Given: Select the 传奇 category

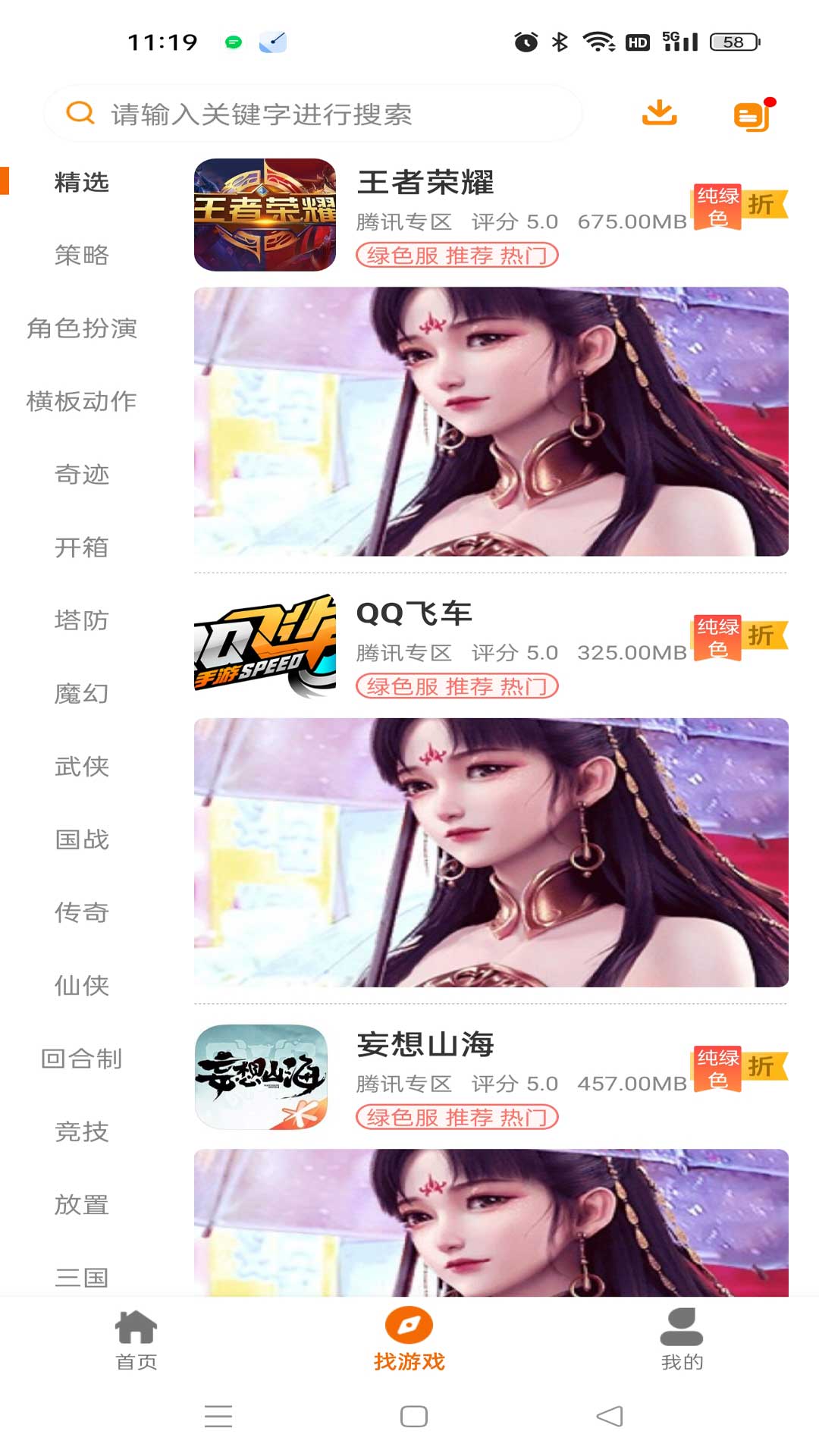Looking at the screenshot, I should pos(82,913).
